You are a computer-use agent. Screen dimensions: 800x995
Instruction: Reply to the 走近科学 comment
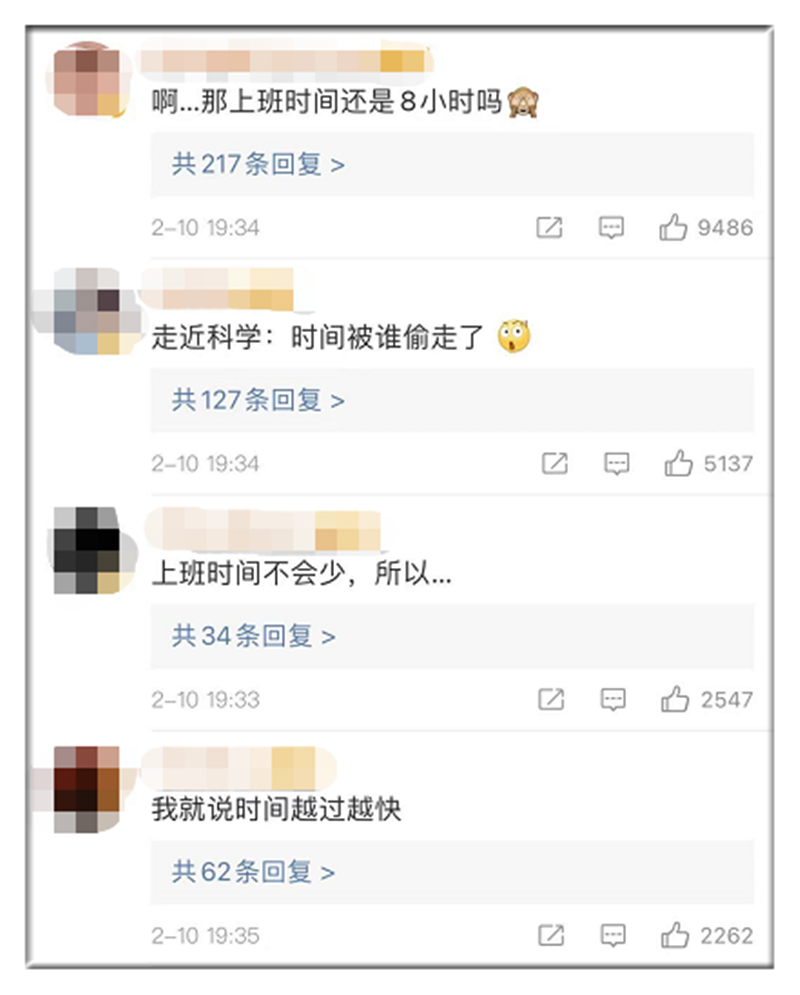[x=617, y=464]
